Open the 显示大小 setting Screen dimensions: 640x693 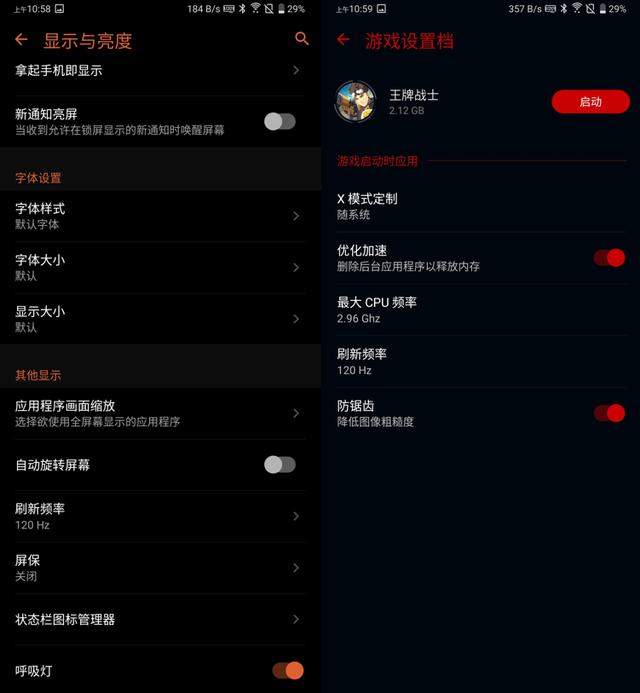pyautogui.click(x=158, y=319)
